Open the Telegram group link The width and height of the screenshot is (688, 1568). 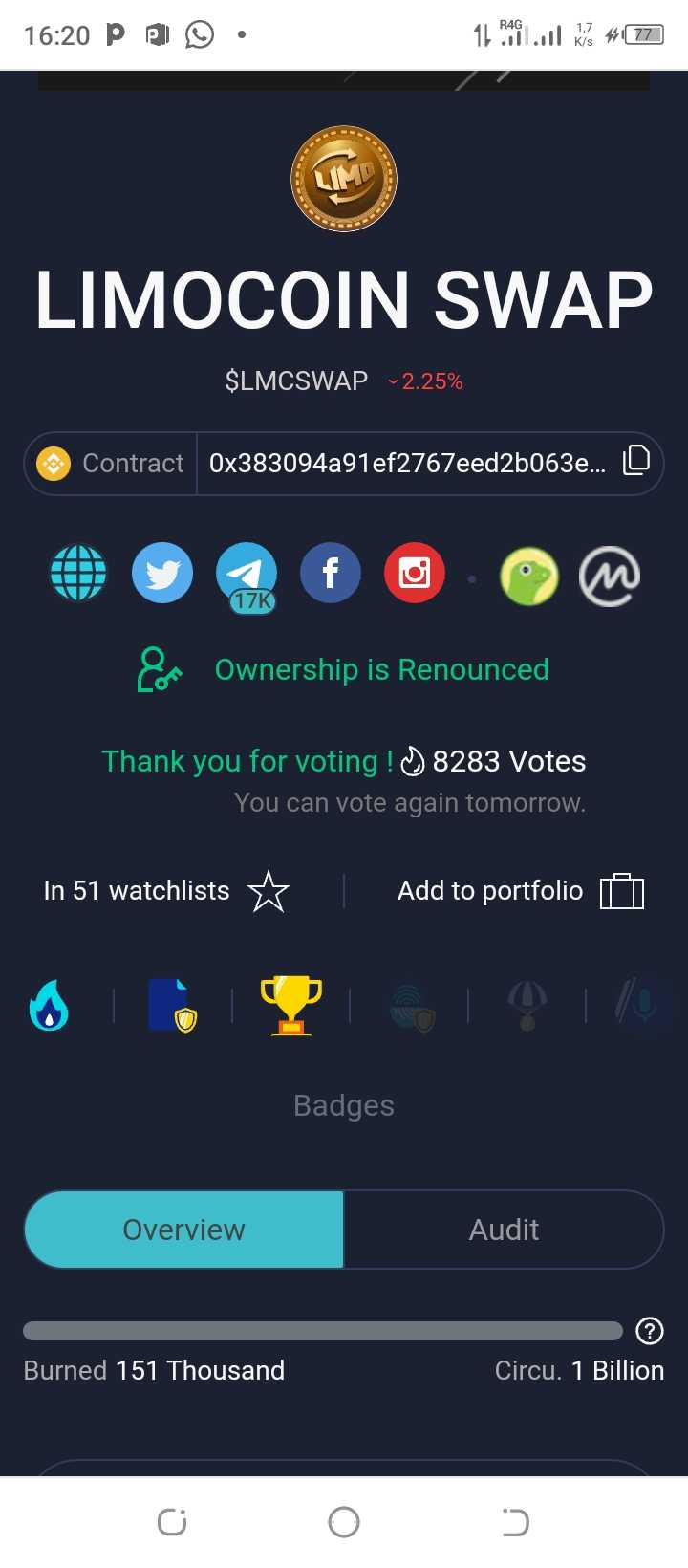pyautogui.click(x=247, y=574)
